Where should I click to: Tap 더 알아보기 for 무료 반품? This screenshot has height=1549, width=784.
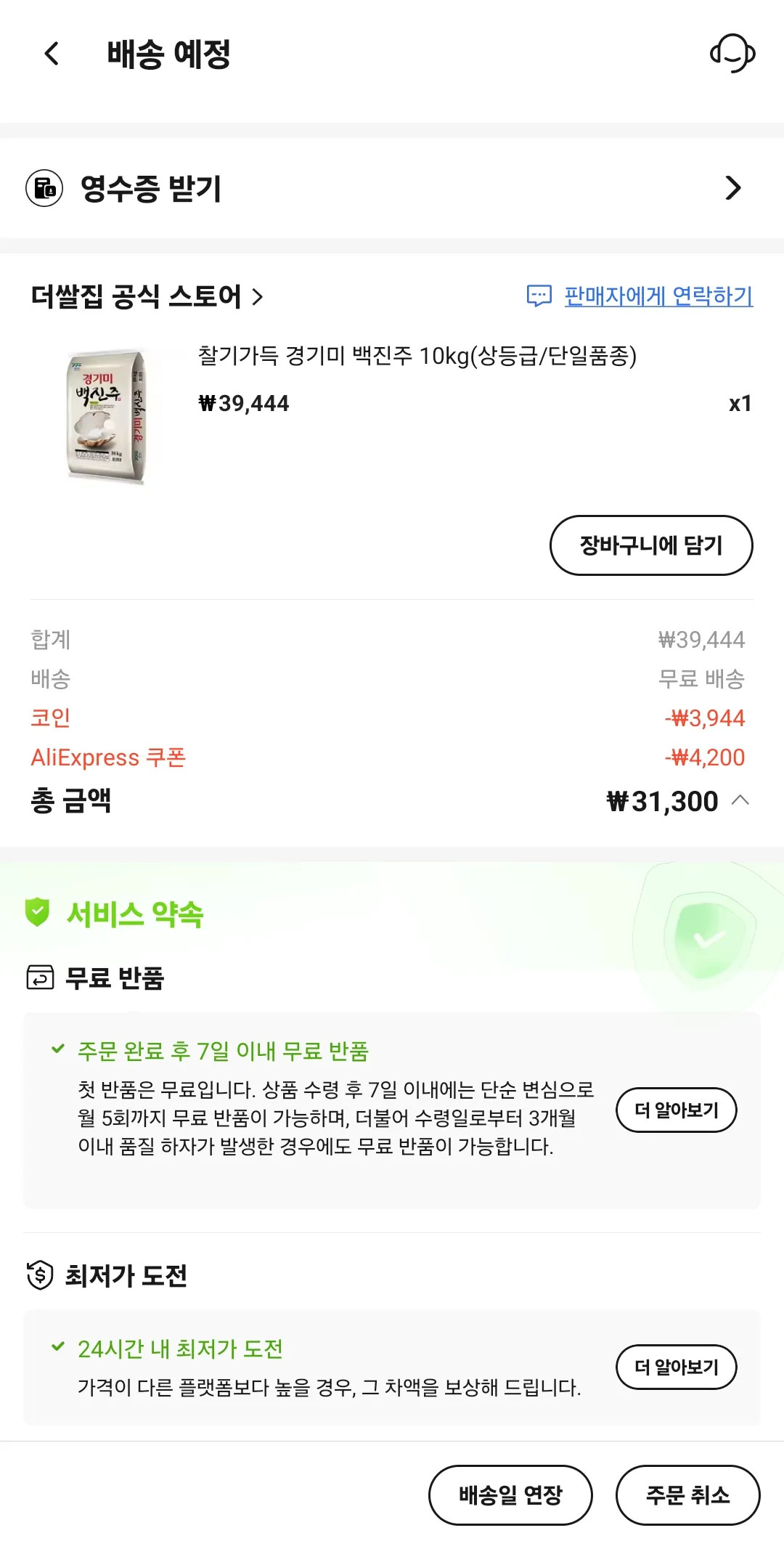[676, 1110]
